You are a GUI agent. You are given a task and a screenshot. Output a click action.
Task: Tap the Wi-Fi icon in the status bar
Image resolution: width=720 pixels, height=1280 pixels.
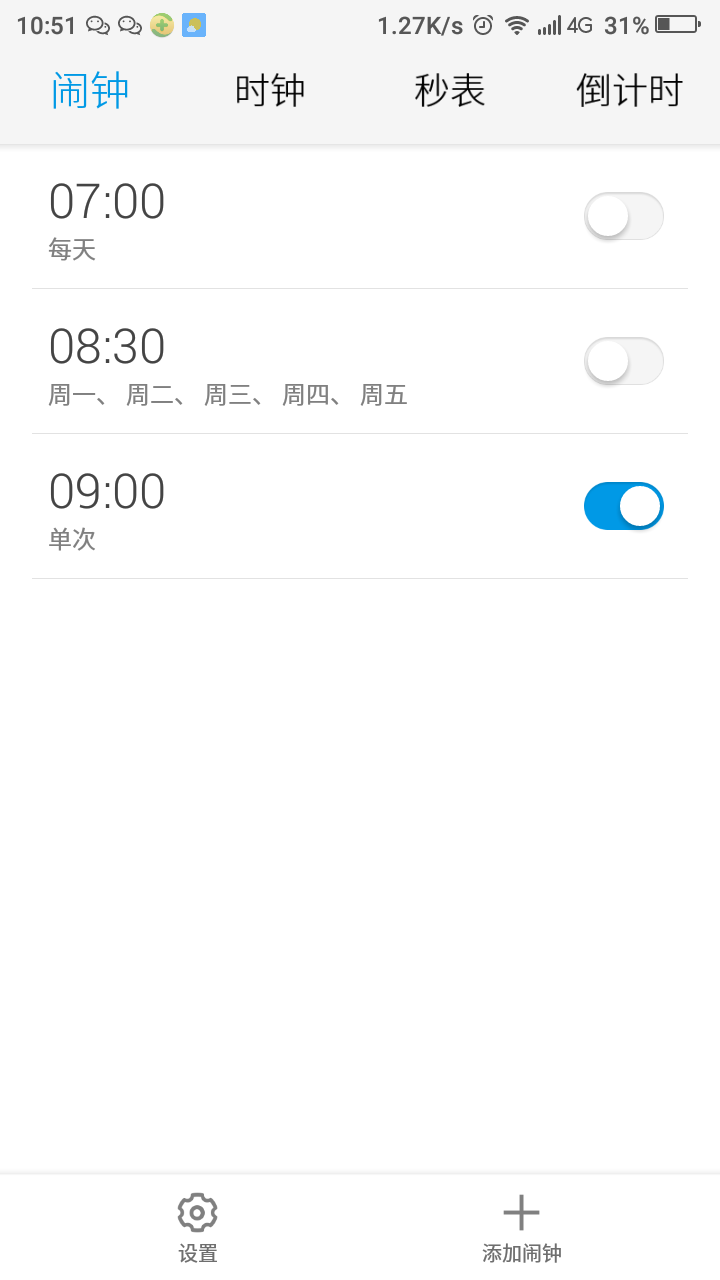[x=516, y=25]
